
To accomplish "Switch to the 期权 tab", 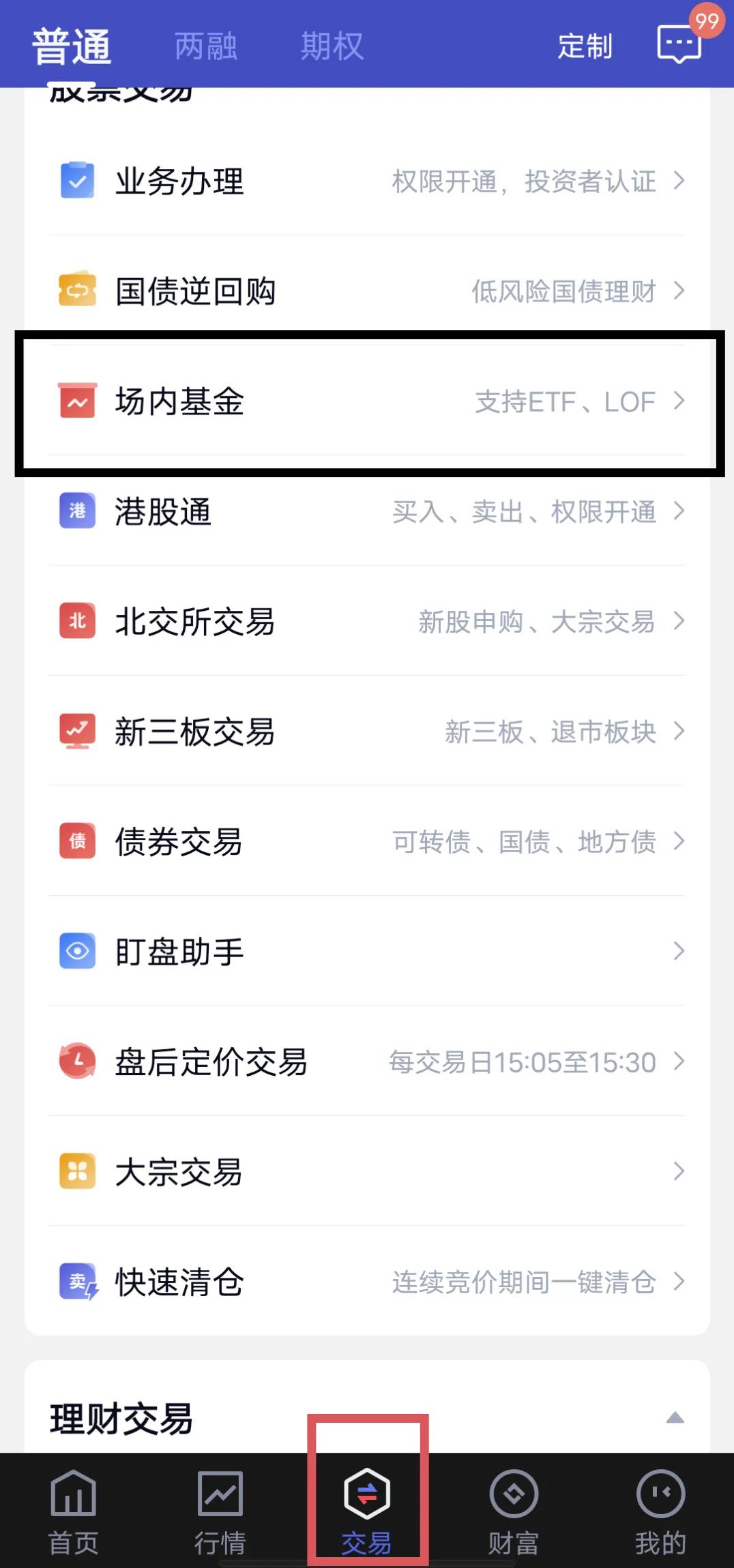I will coord(332,46).
